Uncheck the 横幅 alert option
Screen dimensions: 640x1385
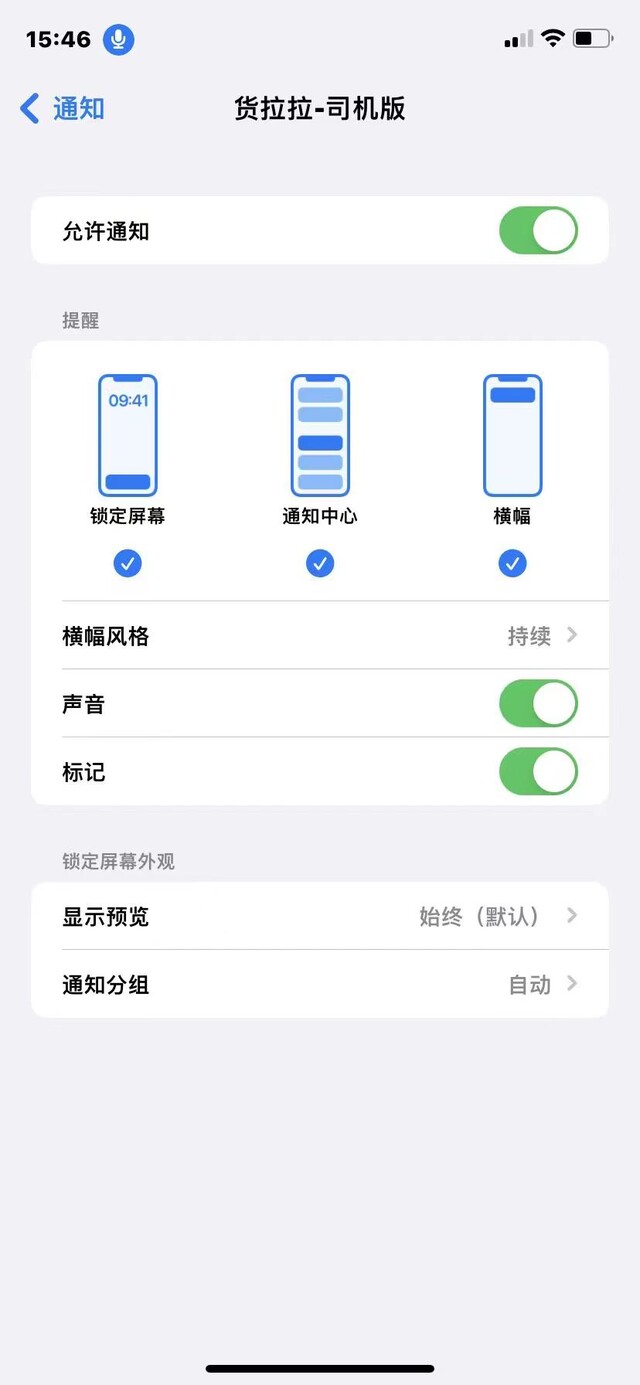pos(512,564)
